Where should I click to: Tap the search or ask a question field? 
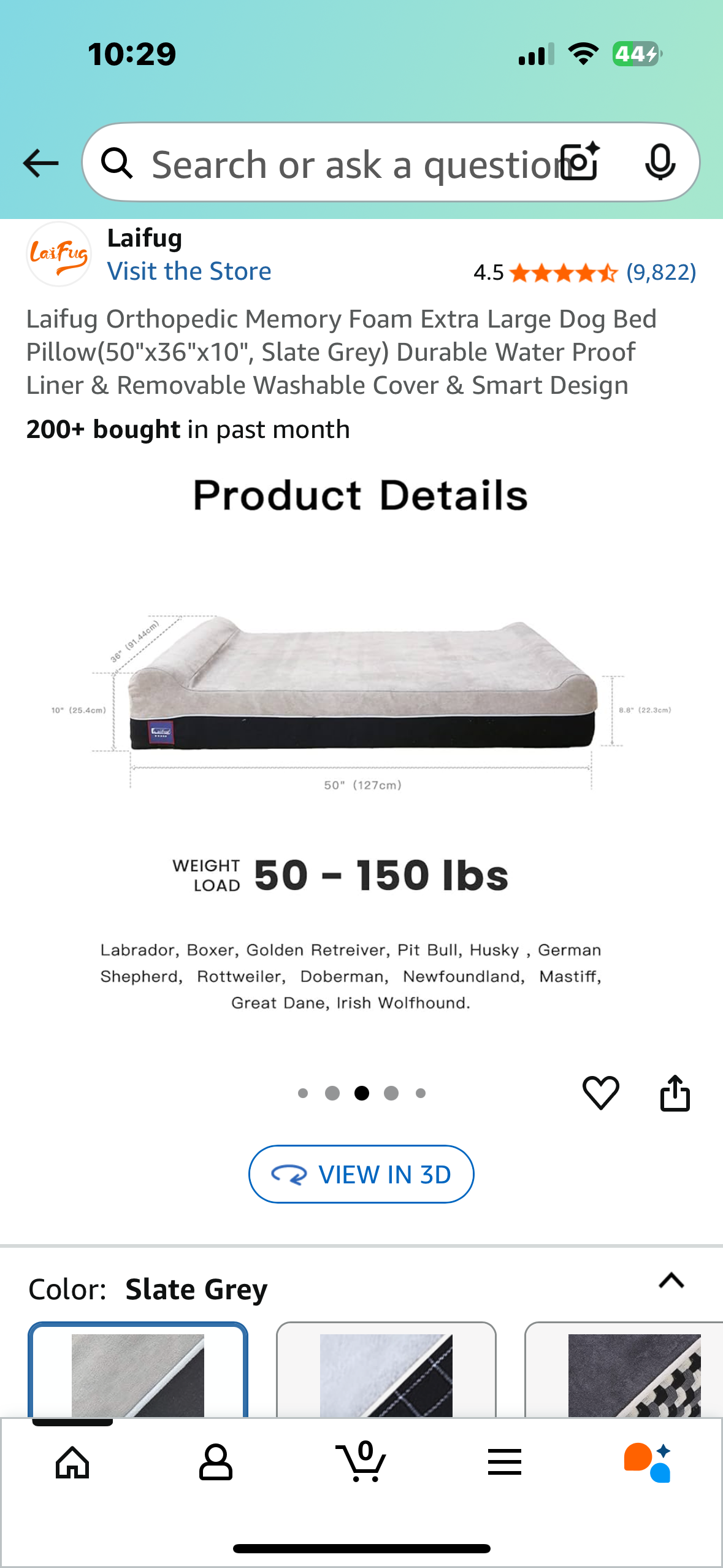click(x=343, y=164)
